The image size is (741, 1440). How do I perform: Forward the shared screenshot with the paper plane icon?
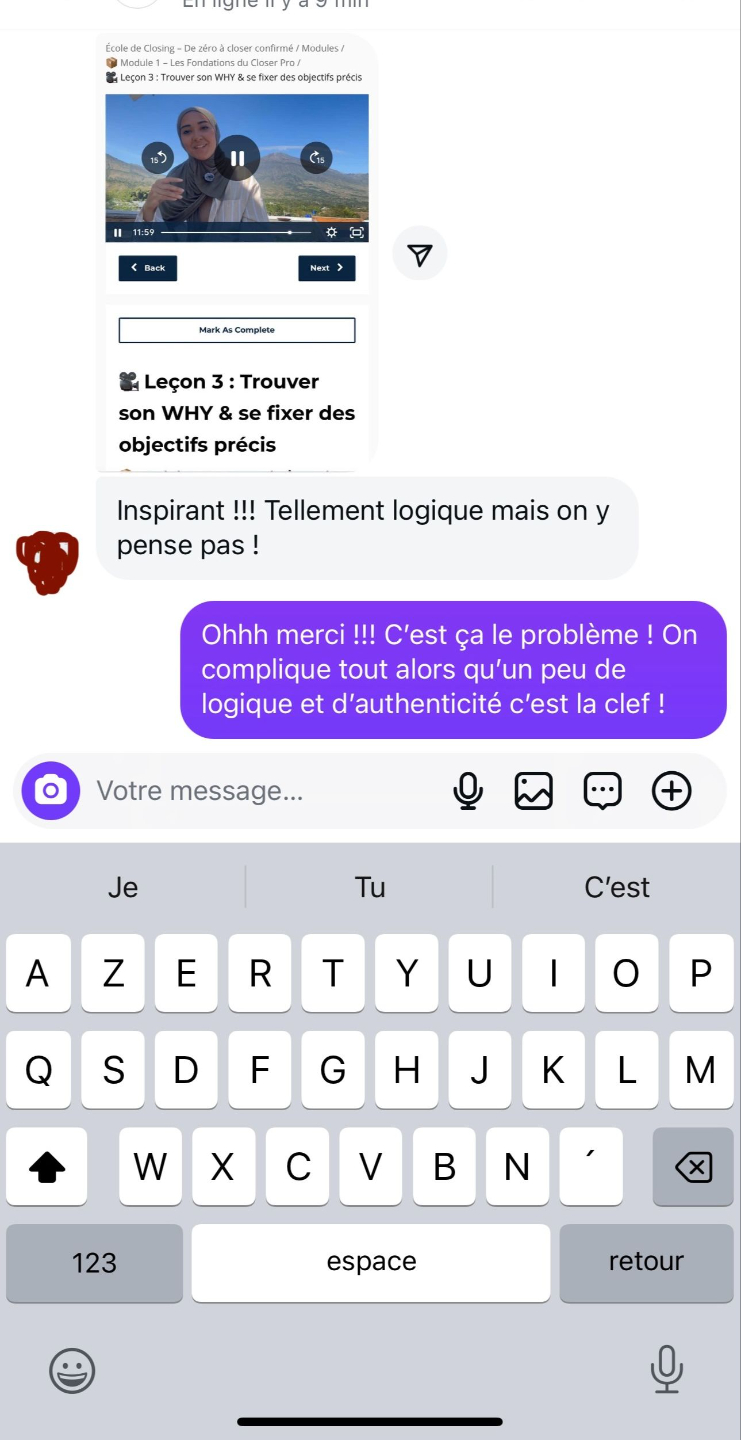pos(420,255)
